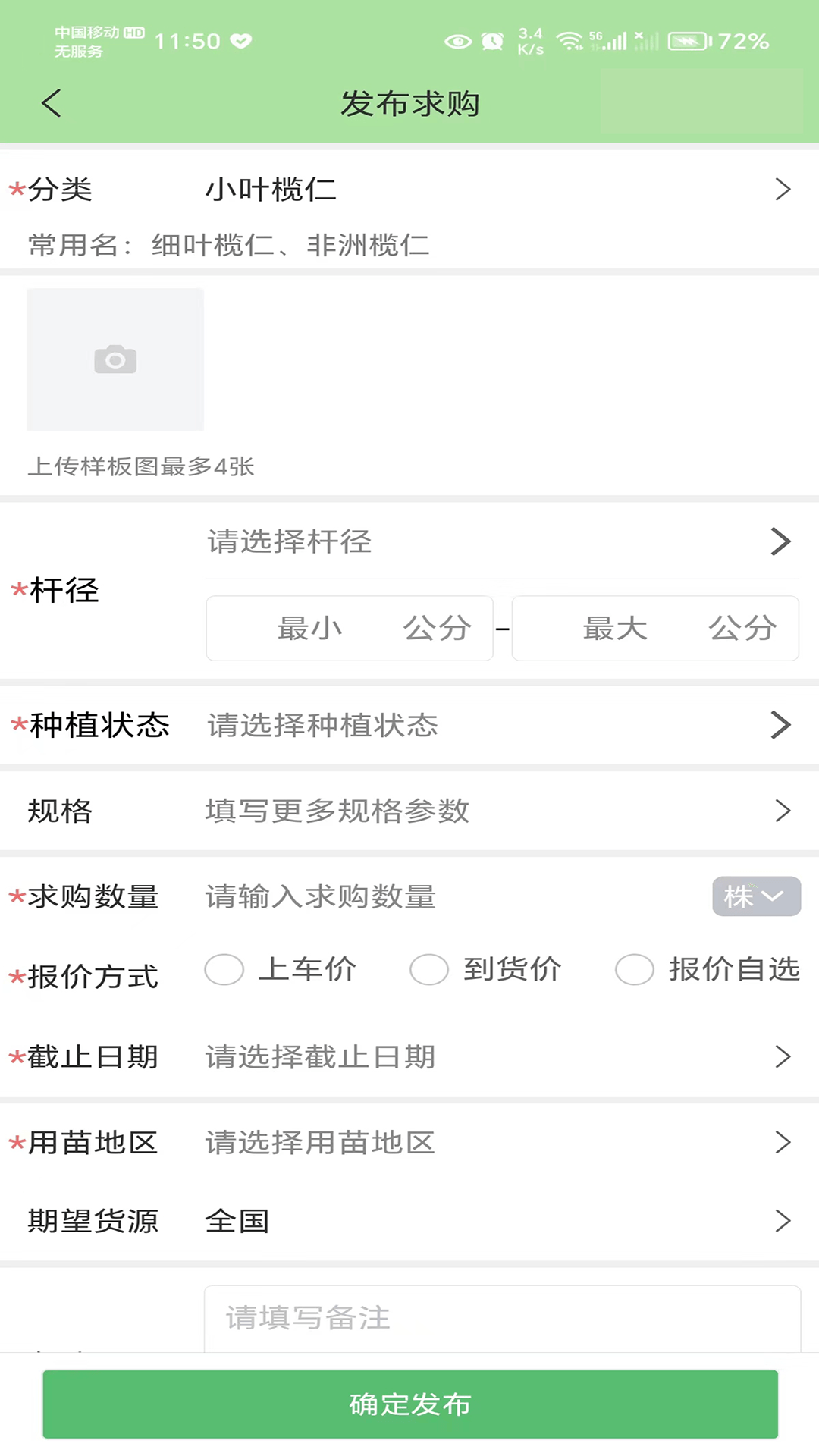Screen dimensions: 819x1456
Task: Tap the camera icon to upload sample photo
Action: coord(115,359)
